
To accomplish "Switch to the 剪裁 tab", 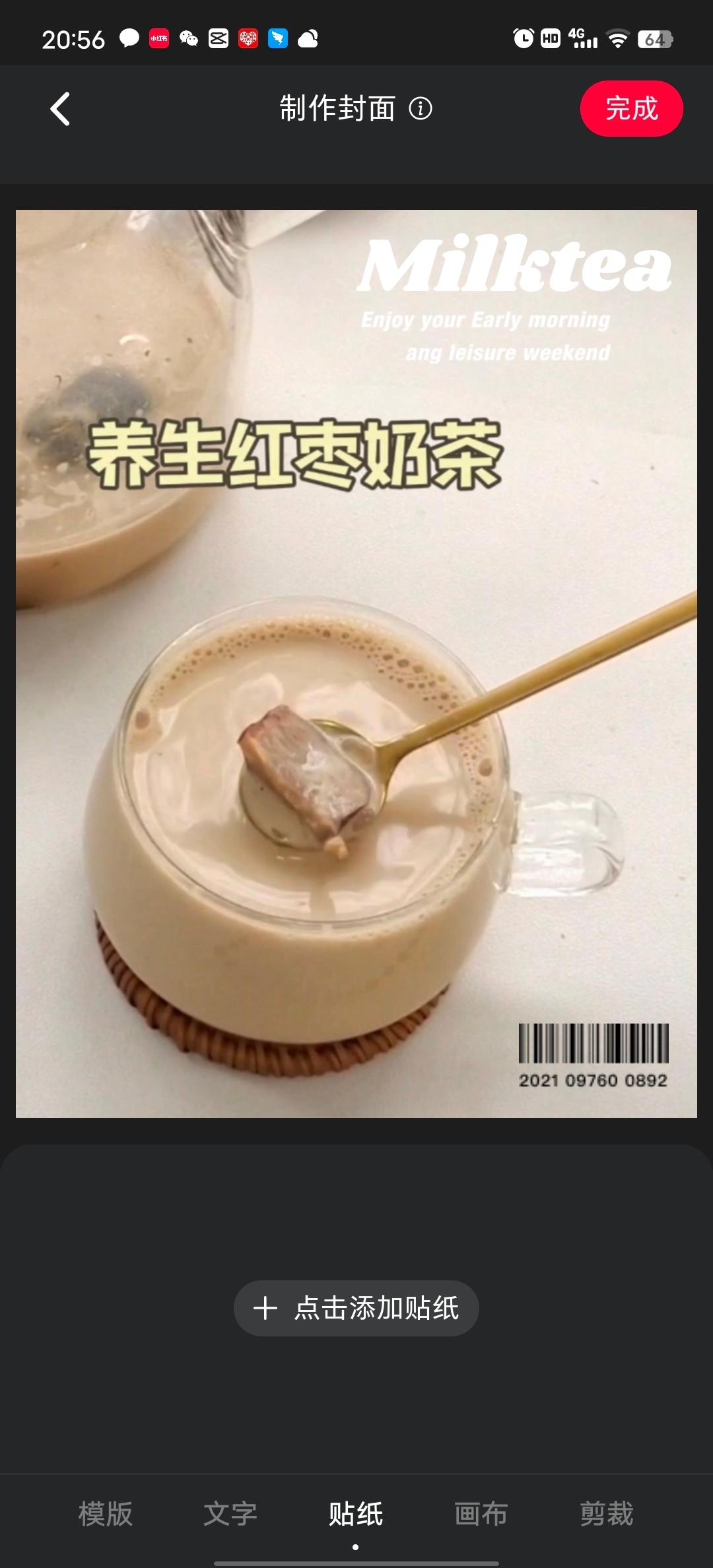I will pyautogui.click(x=607, y=1514).
